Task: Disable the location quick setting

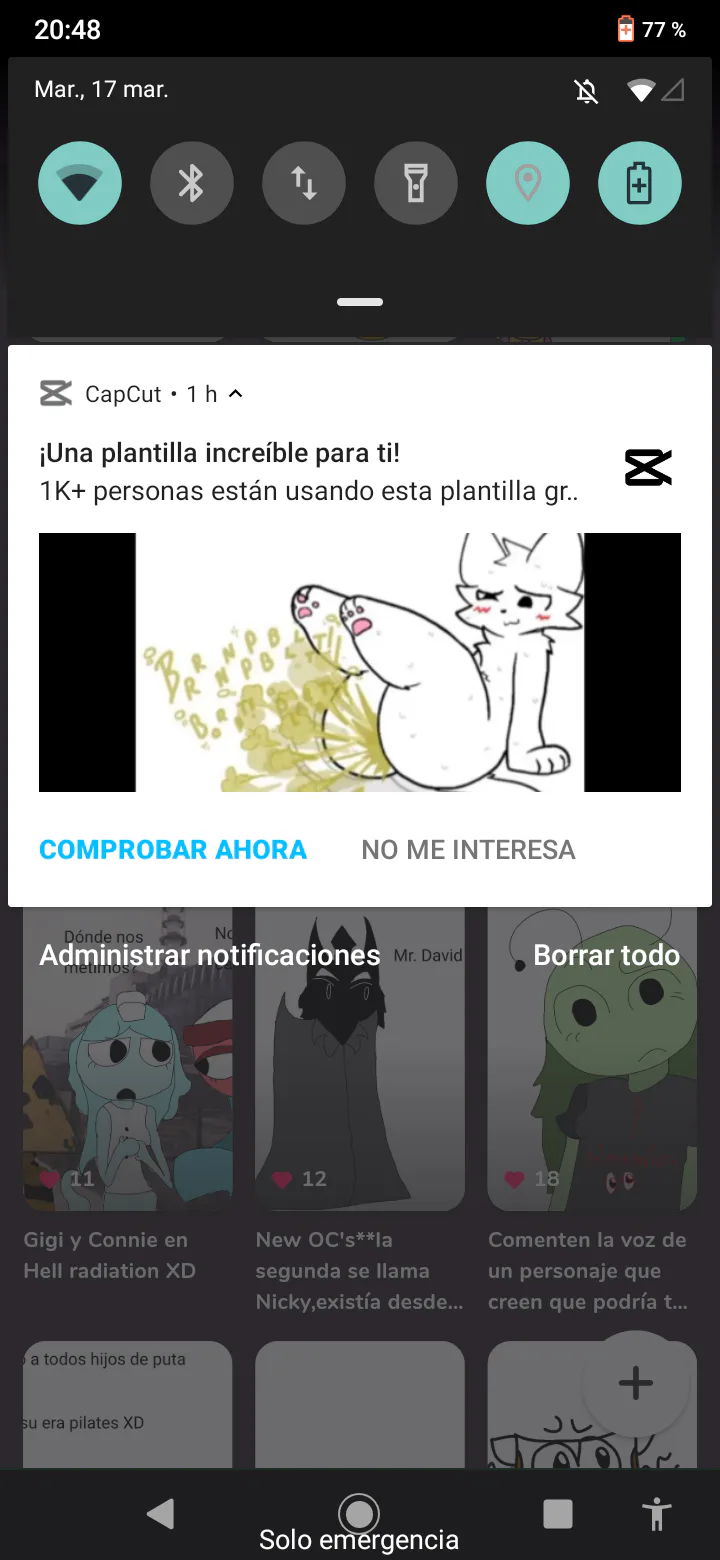Action: (x=528, y=184)
